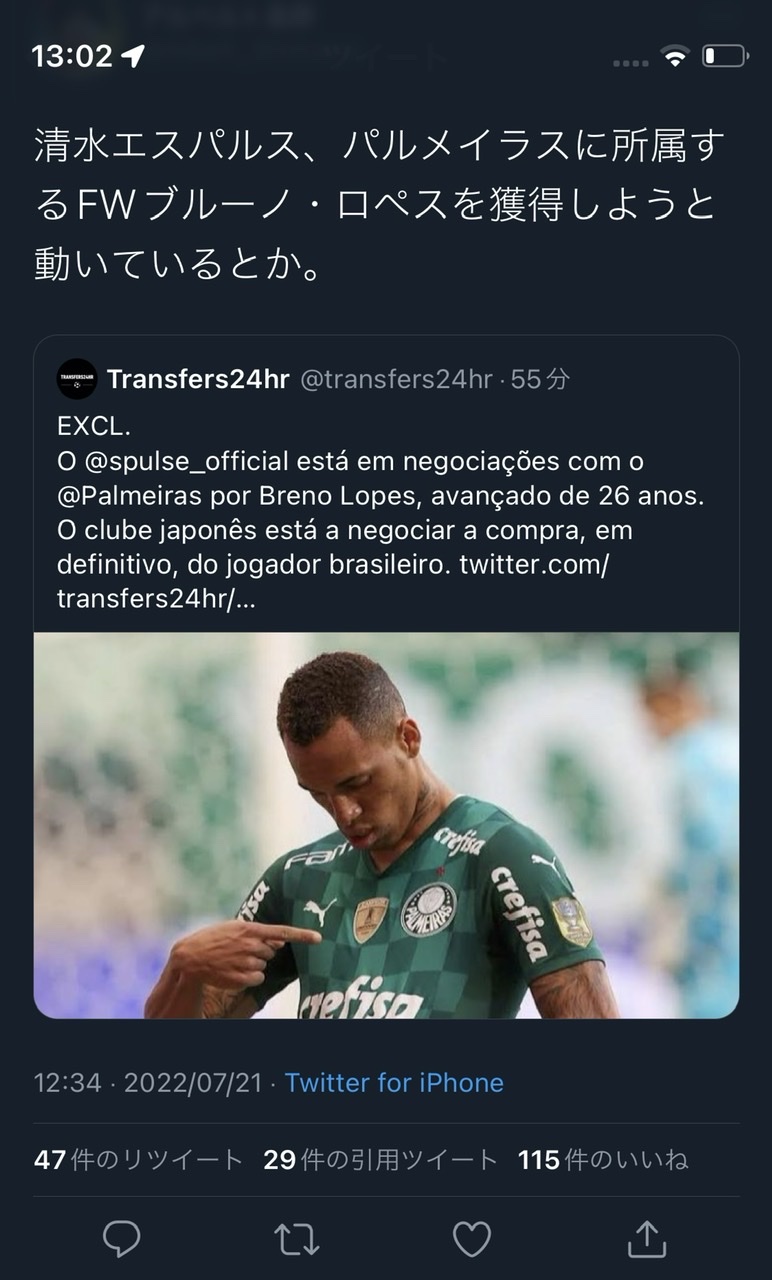Viewport: 772px width, 1280px height.
Task: Reply to this tweet
Action: [122, 1239]
